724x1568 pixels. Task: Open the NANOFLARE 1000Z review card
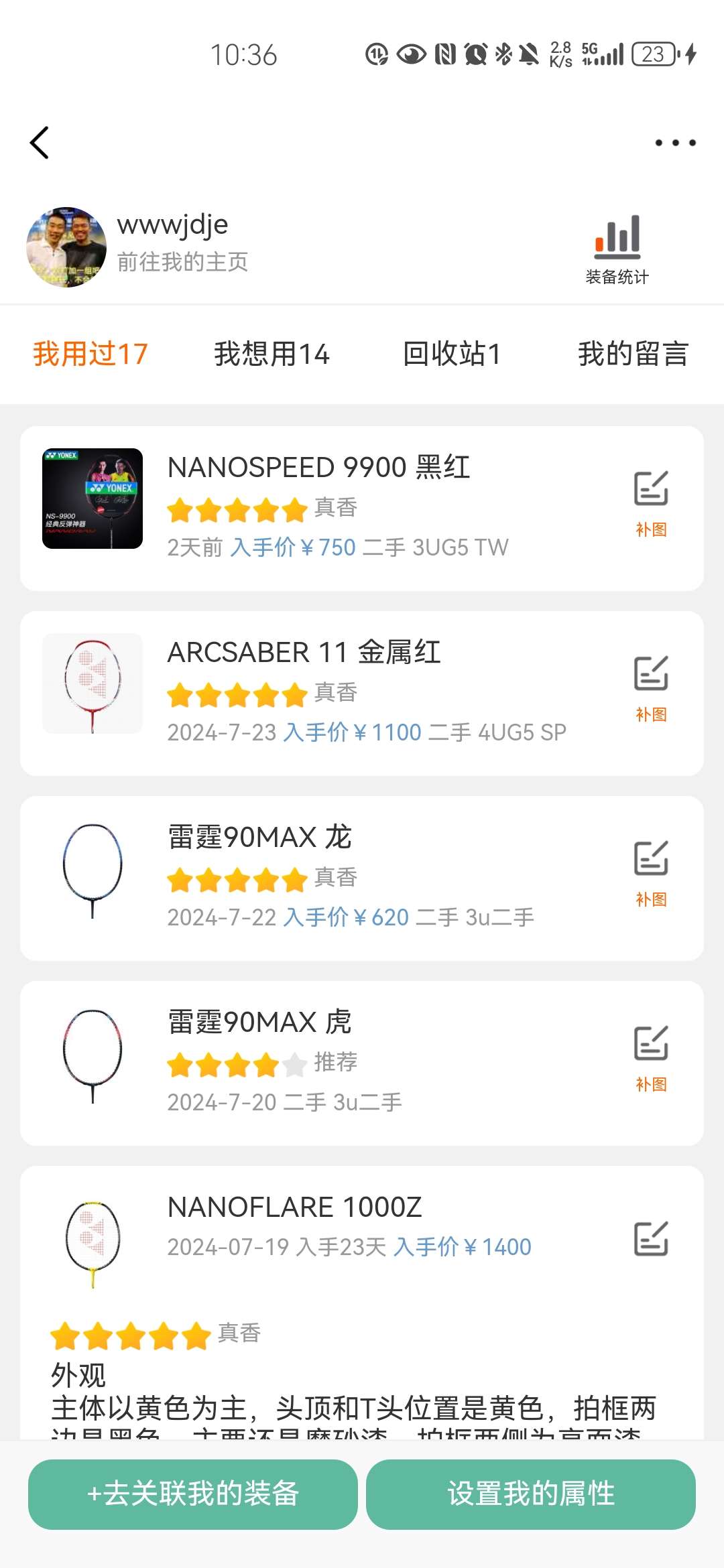[294, 1207]
